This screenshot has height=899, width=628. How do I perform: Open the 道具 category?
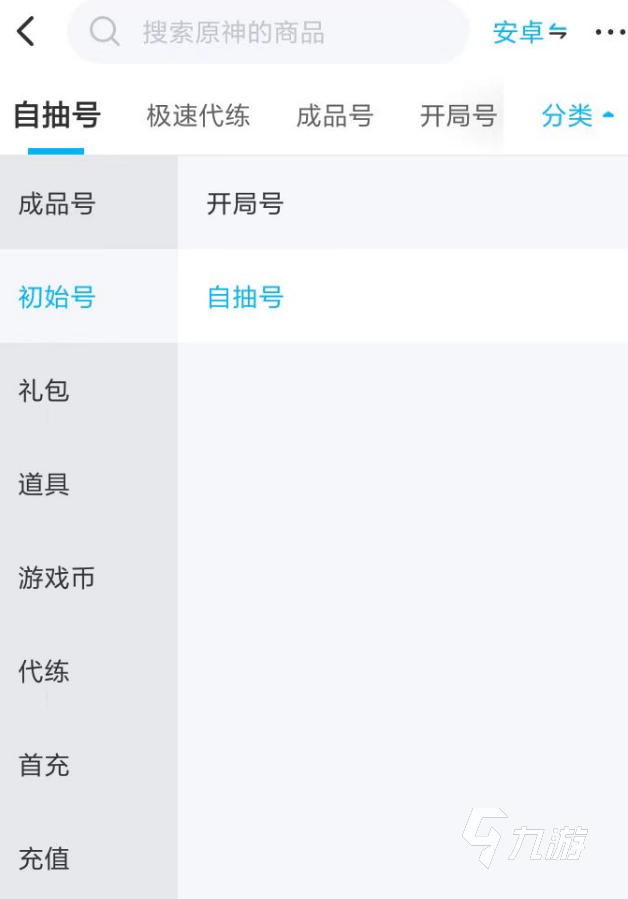click(x=44, y=484)
